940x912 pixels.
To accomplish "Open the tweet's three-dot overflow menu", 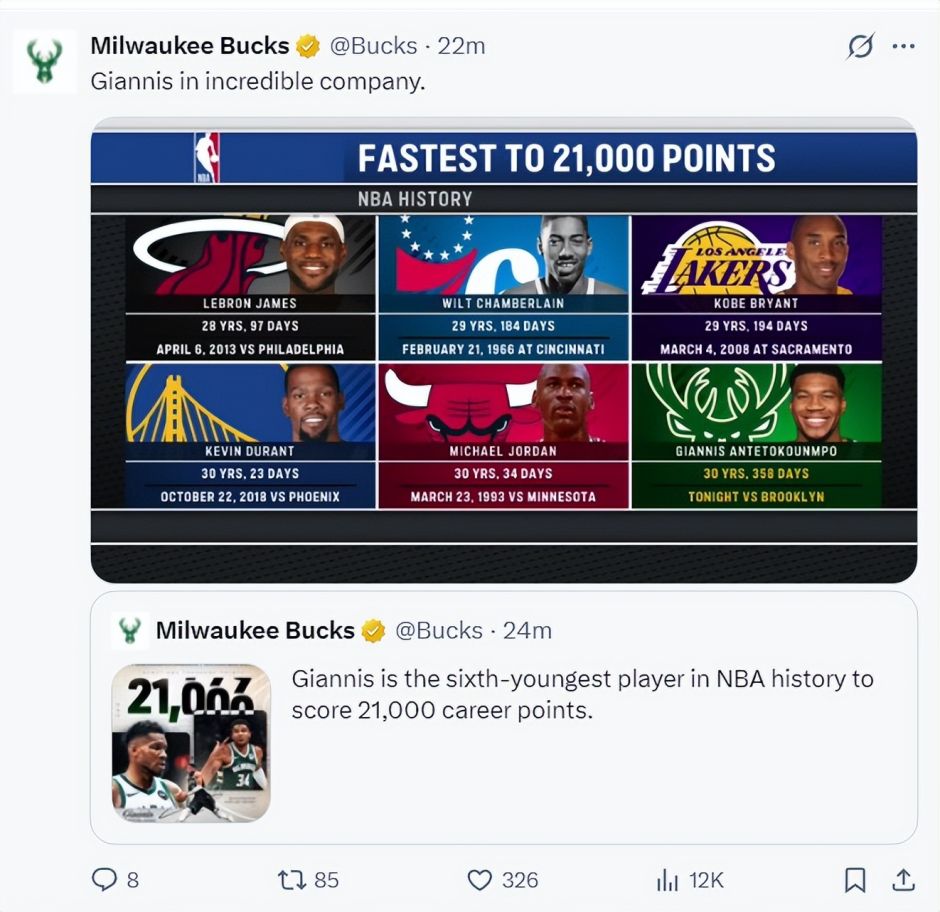I will (903, 46).
